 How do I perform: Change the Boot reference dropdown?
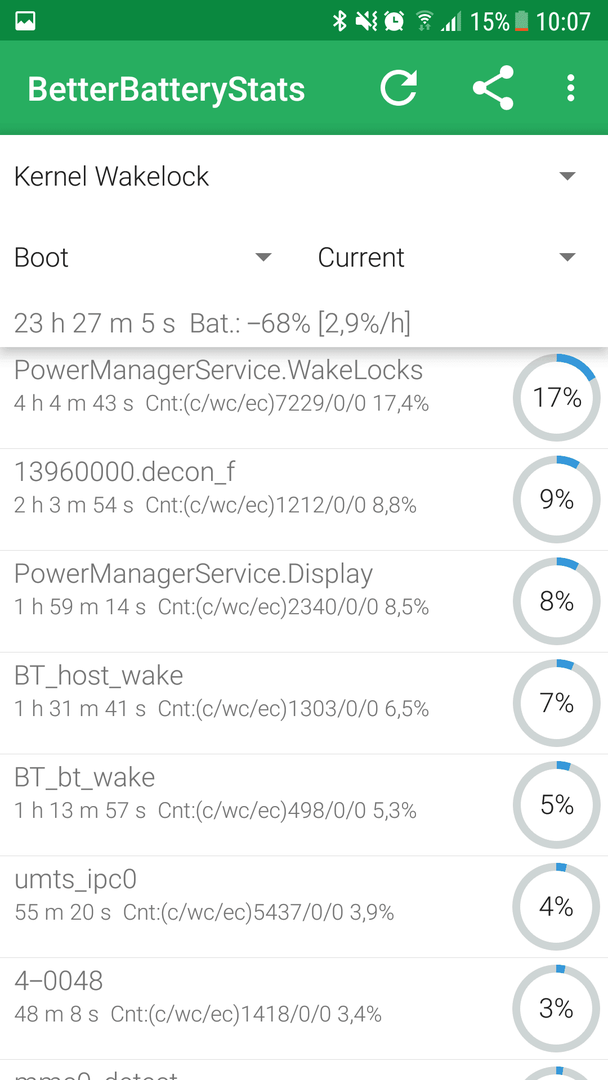(143, 257)
